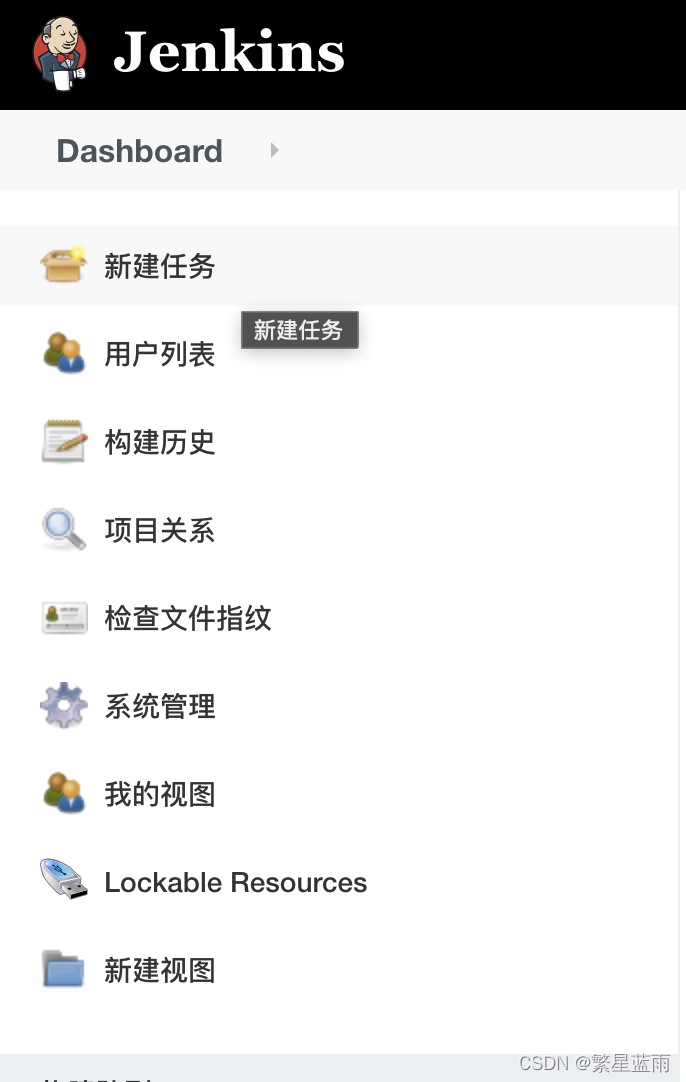
Task: Go to the Dashboard breadcrumb
Action: (139, 151)
